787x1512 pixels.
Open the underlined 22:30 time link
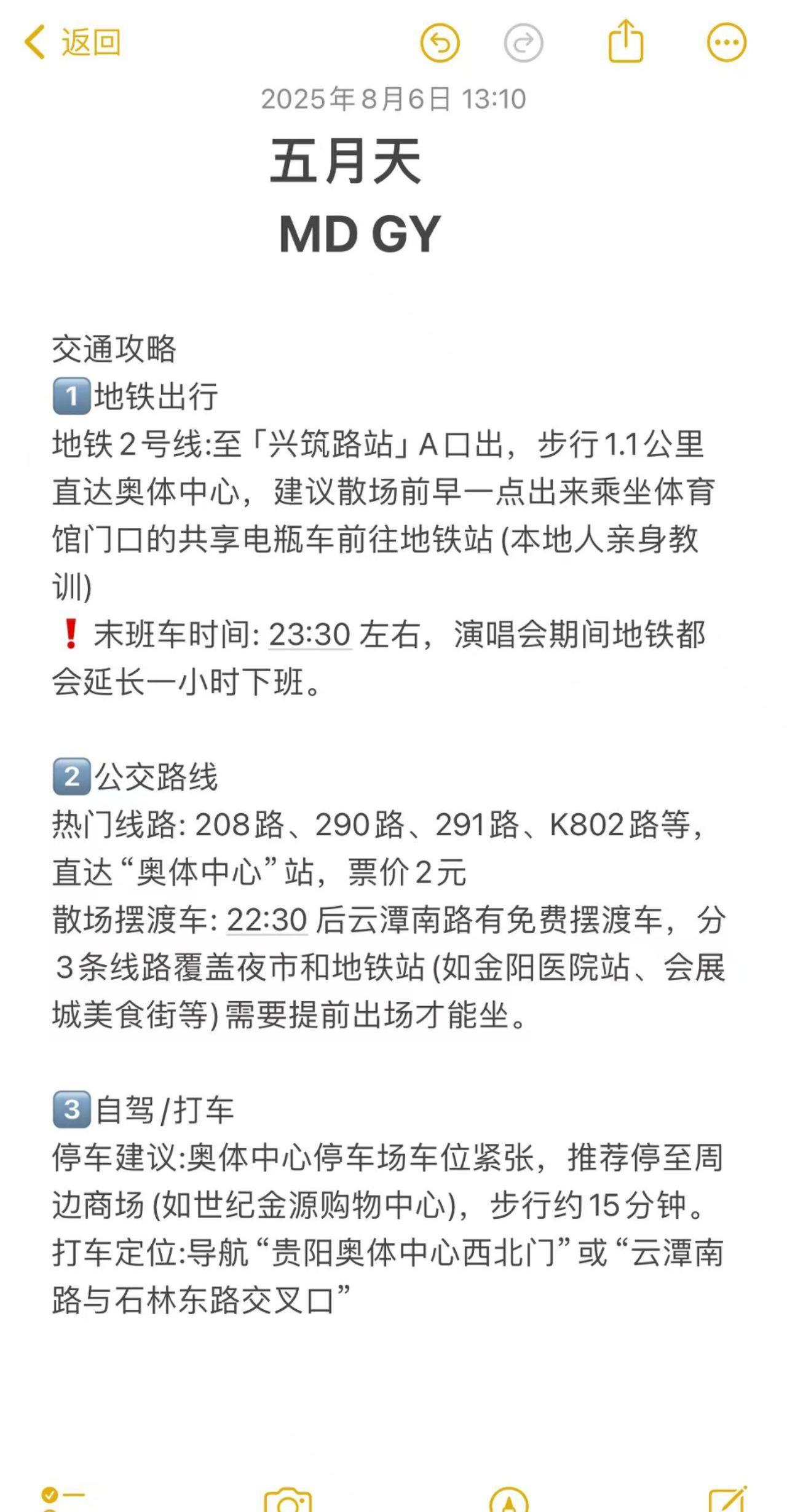click(x=267, y=920)
